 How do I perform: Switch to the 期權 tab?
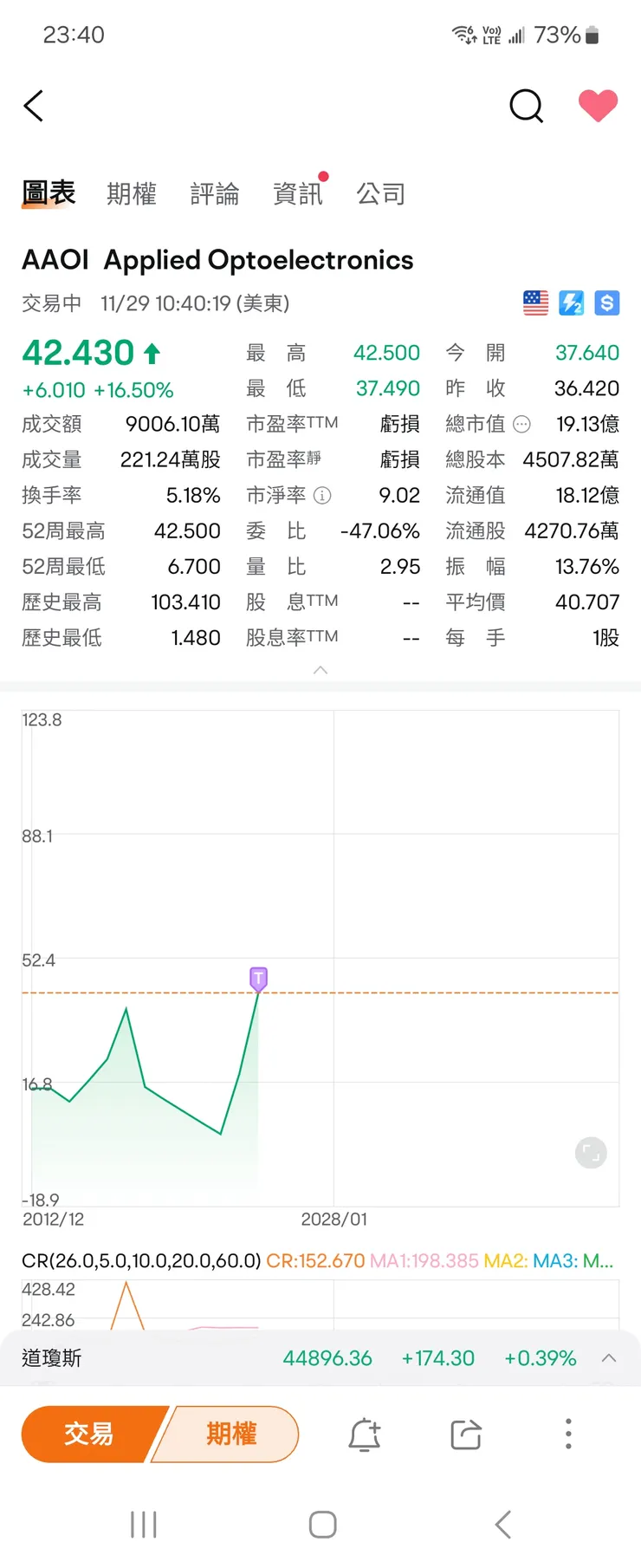[131, 193]
